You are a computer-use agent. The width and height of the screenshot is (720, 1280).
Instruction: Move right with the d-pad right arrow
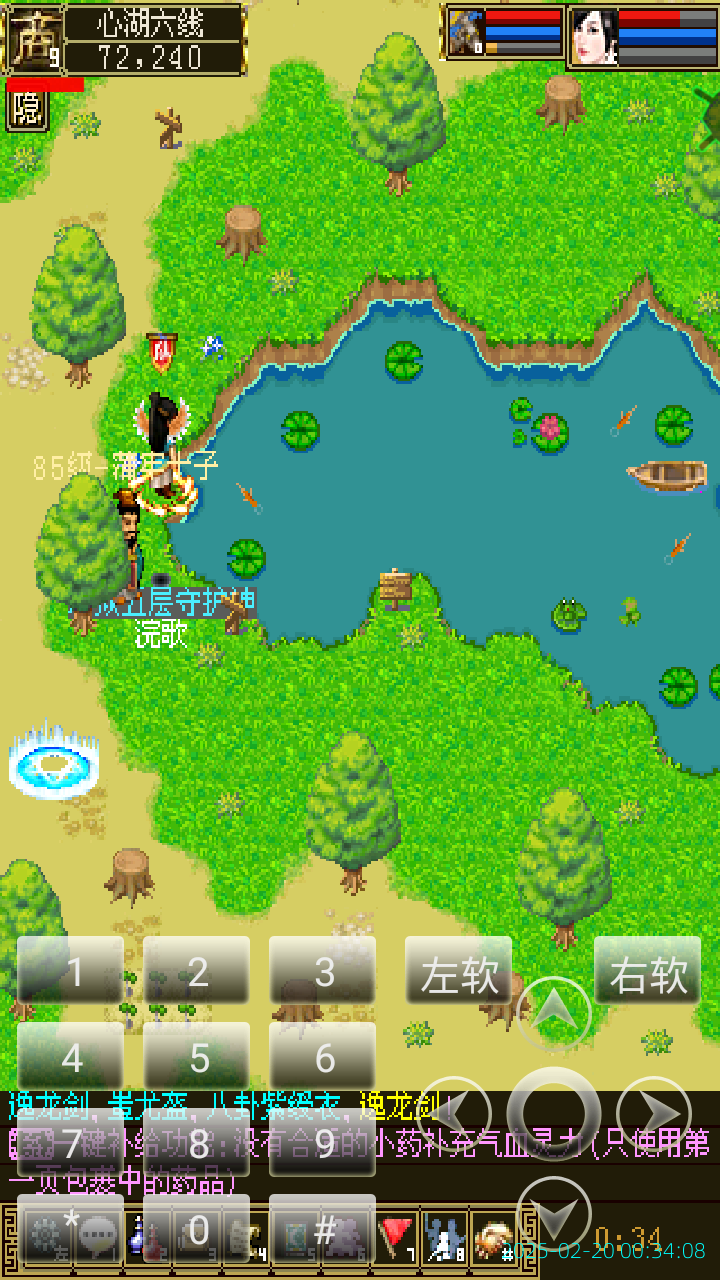[x=654, y=1114]
